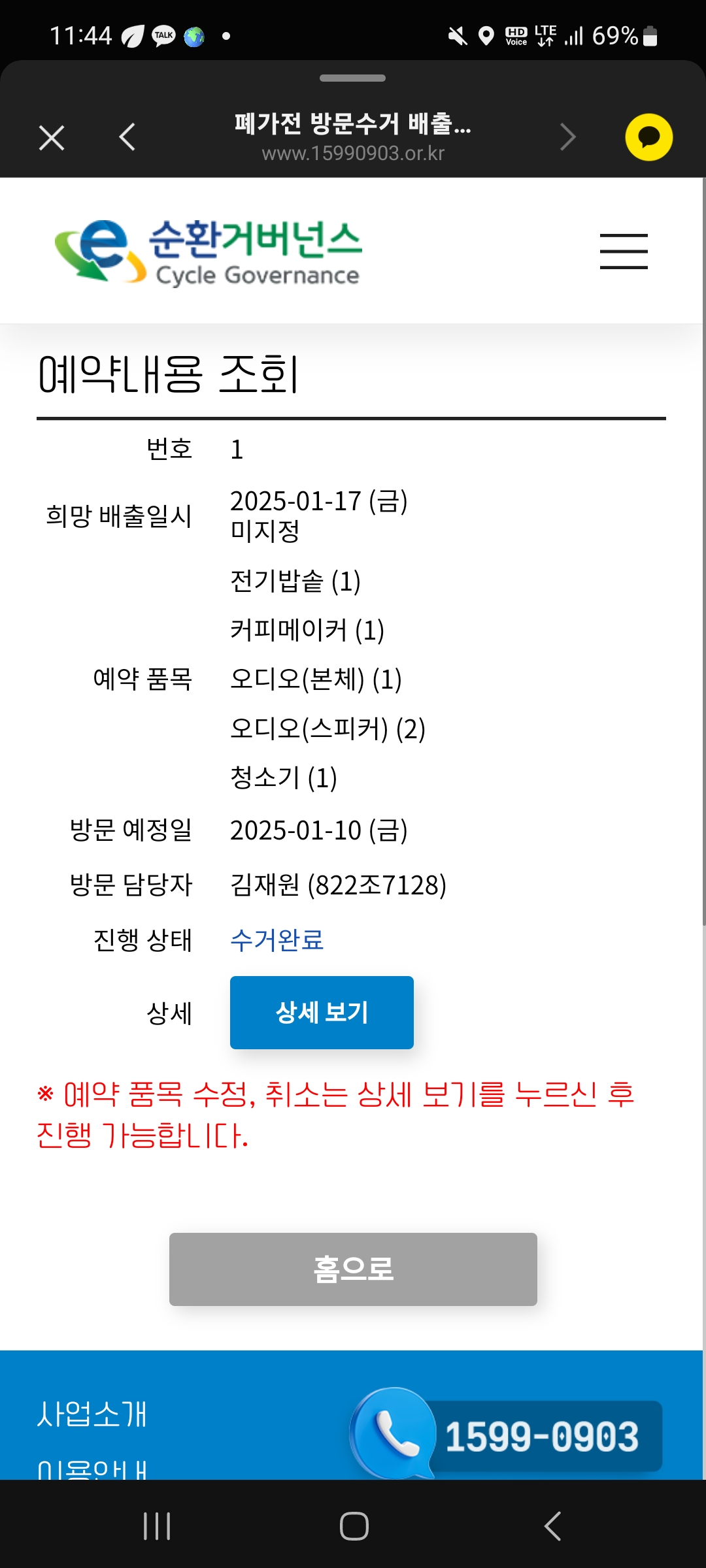Go forward to the next web page
Image resolution: width=706 pixels, height=1568 pixels.
coord(568,137)
